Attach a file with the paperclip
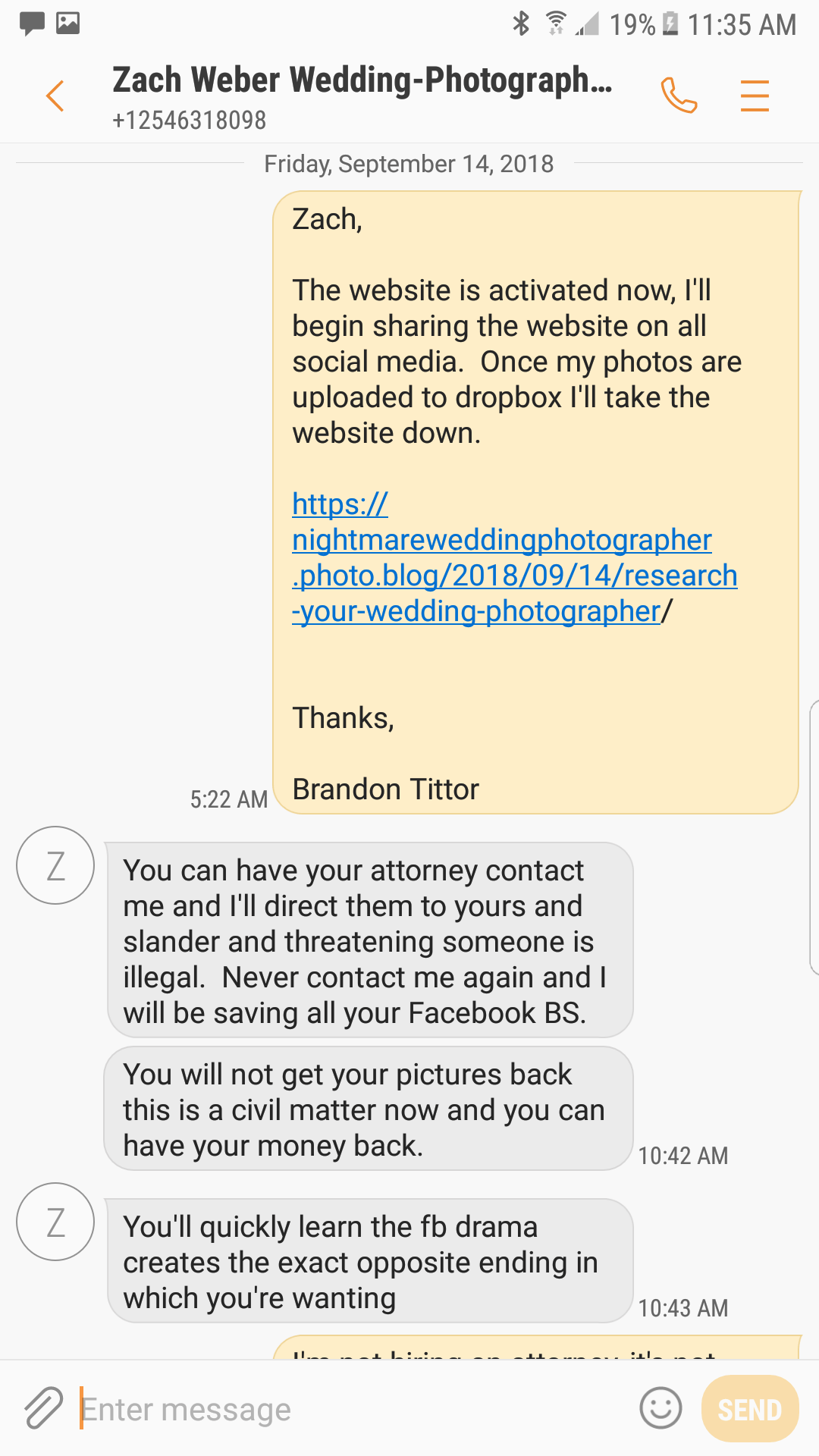 (43, 1409)
